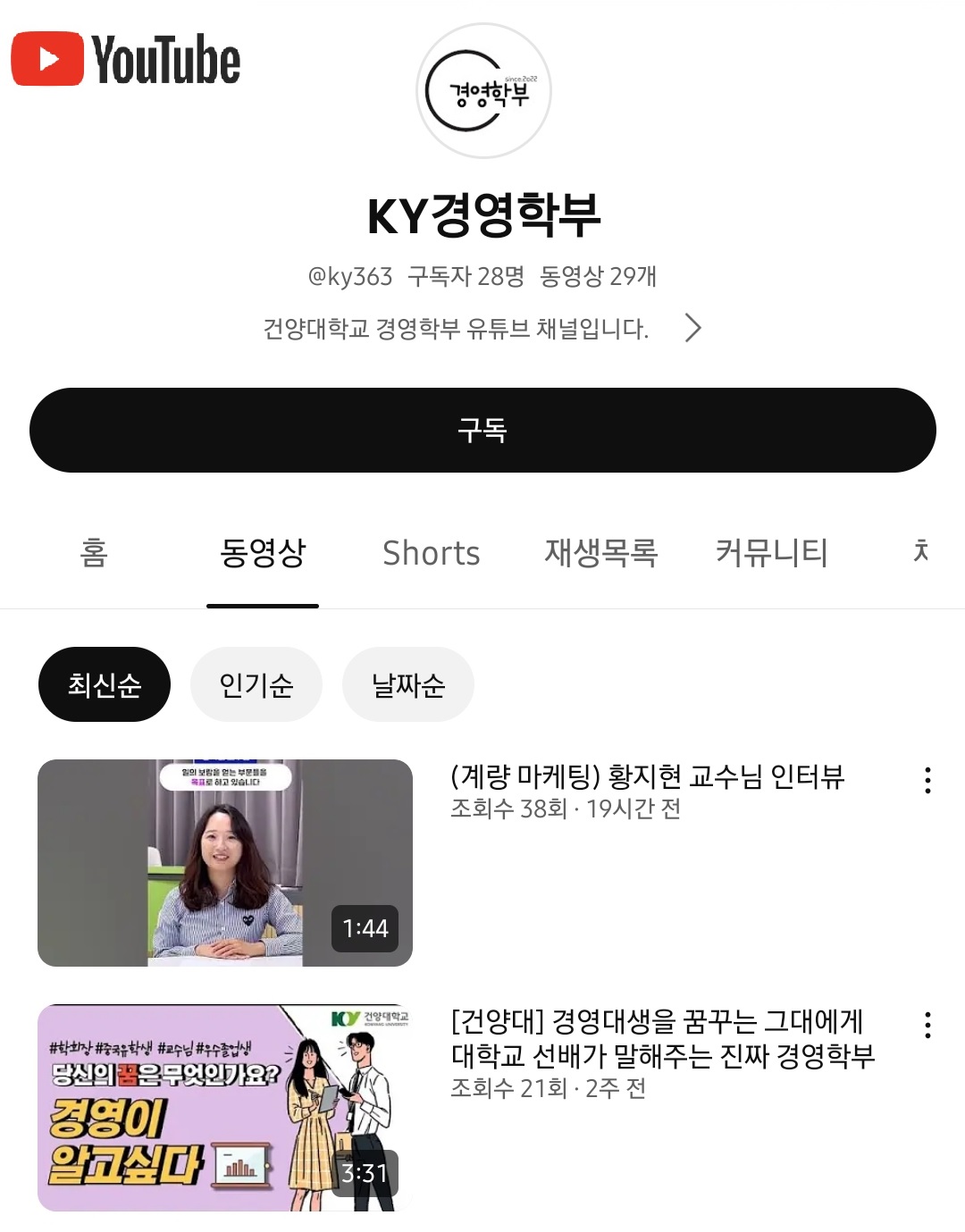Screen dimensions: 965x1232
Task: Play the 경영이 알고싶다 video
Action: 225,1108
